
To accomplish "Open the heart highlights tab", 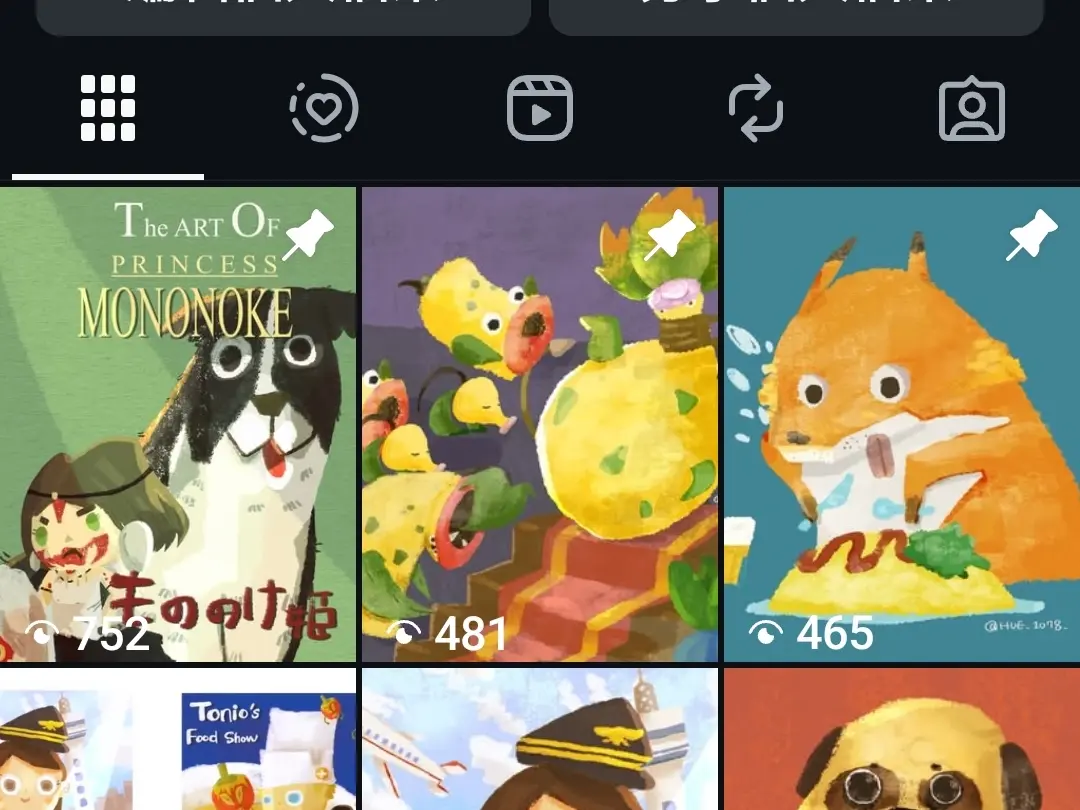I will pyautogui.click(x=324, y=108).
